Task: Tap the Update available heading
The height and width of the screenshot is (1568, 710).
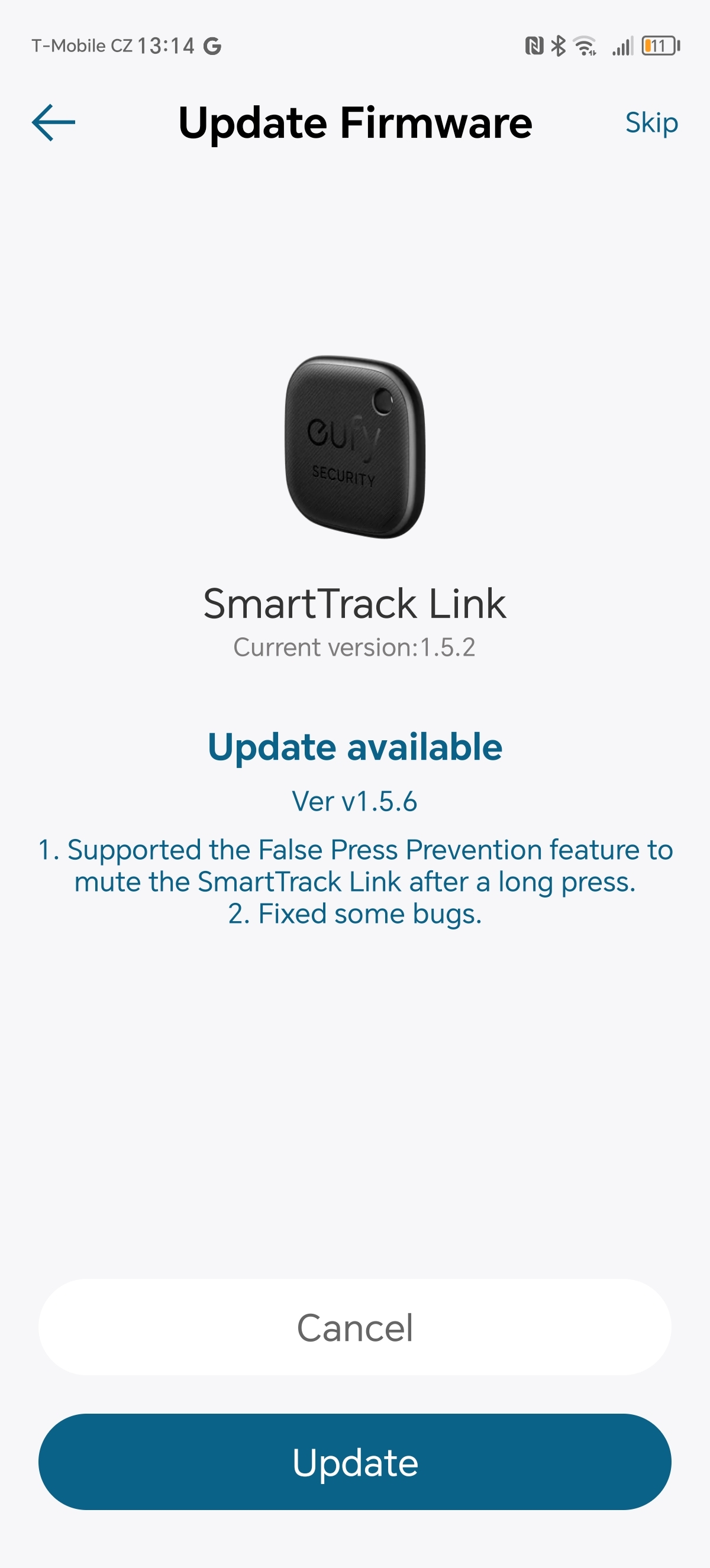Action: 355,747
